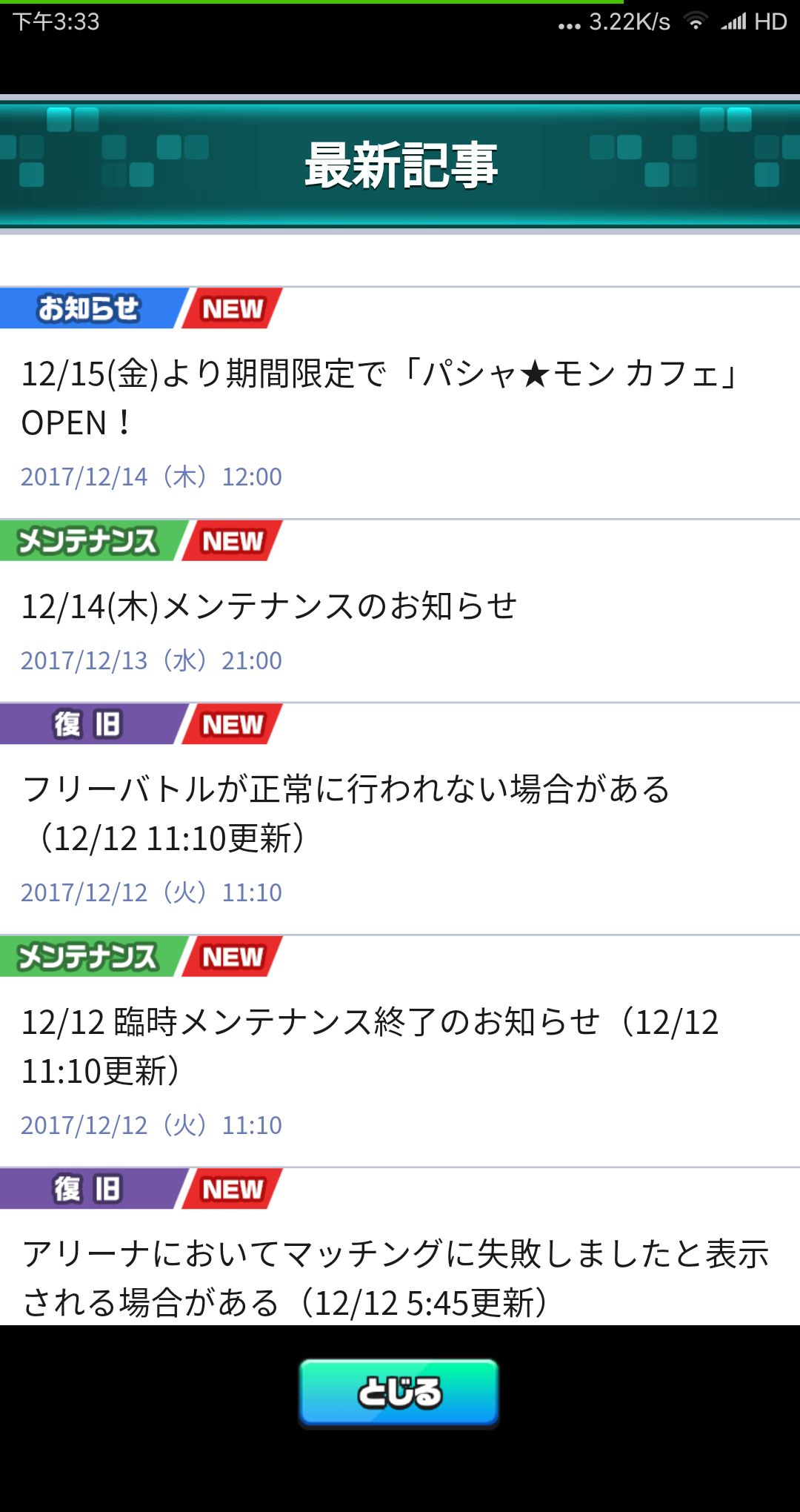Click the NEW icon on the first article
800x1512 pixels.
[231, 310]
